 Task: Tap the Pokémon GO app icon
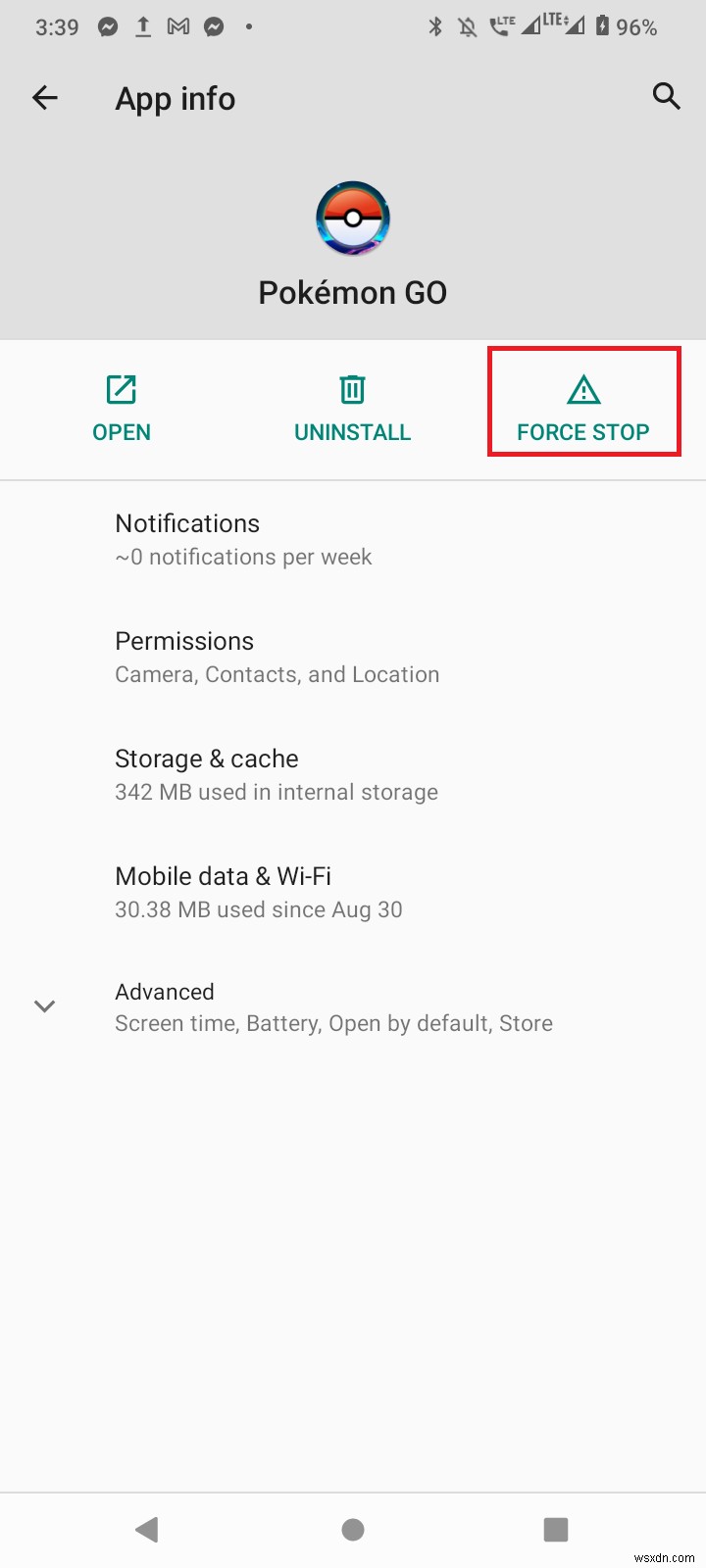pyautogui.click(x=353, y=218)
